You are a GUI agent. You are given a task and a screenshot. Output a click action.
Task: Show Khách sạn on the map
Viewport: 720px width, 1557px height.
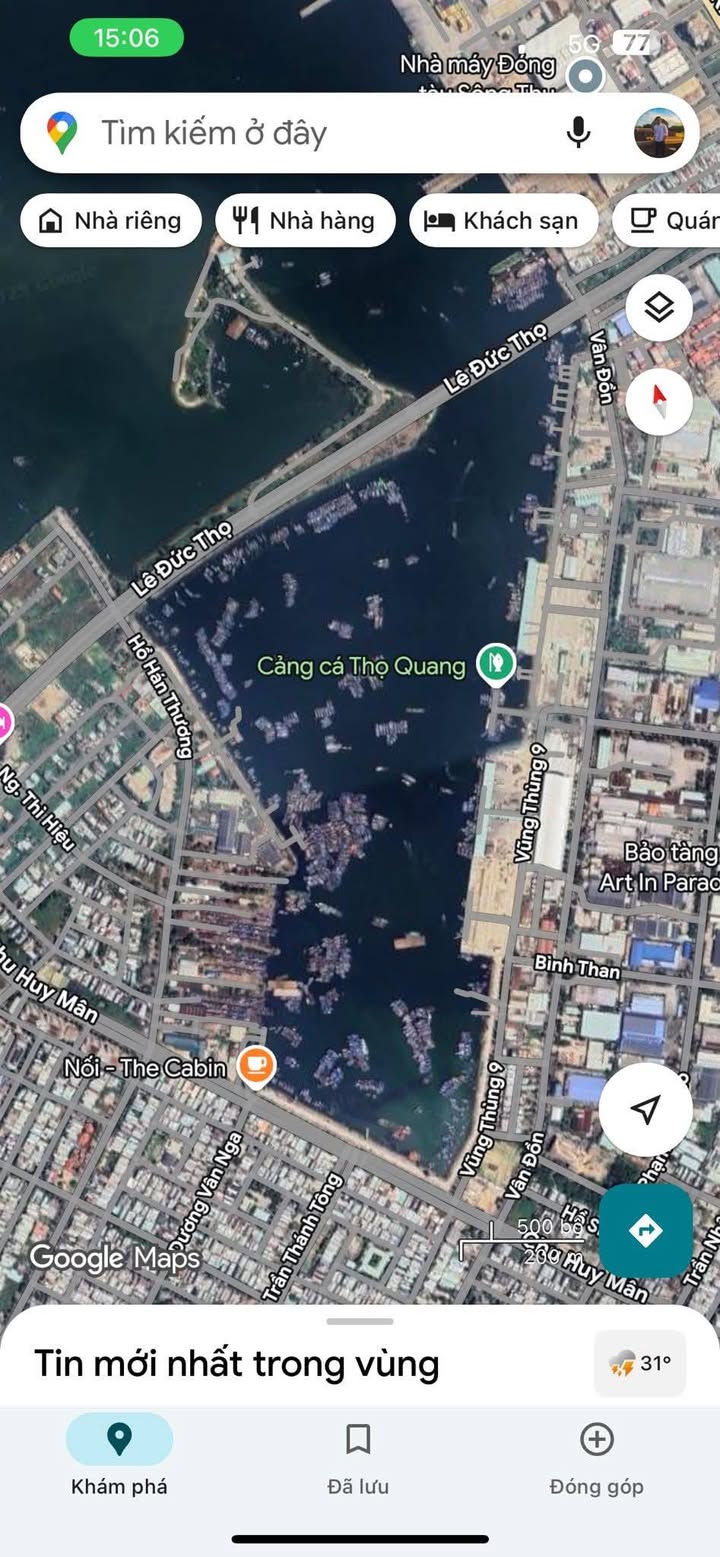click(503, 221)
